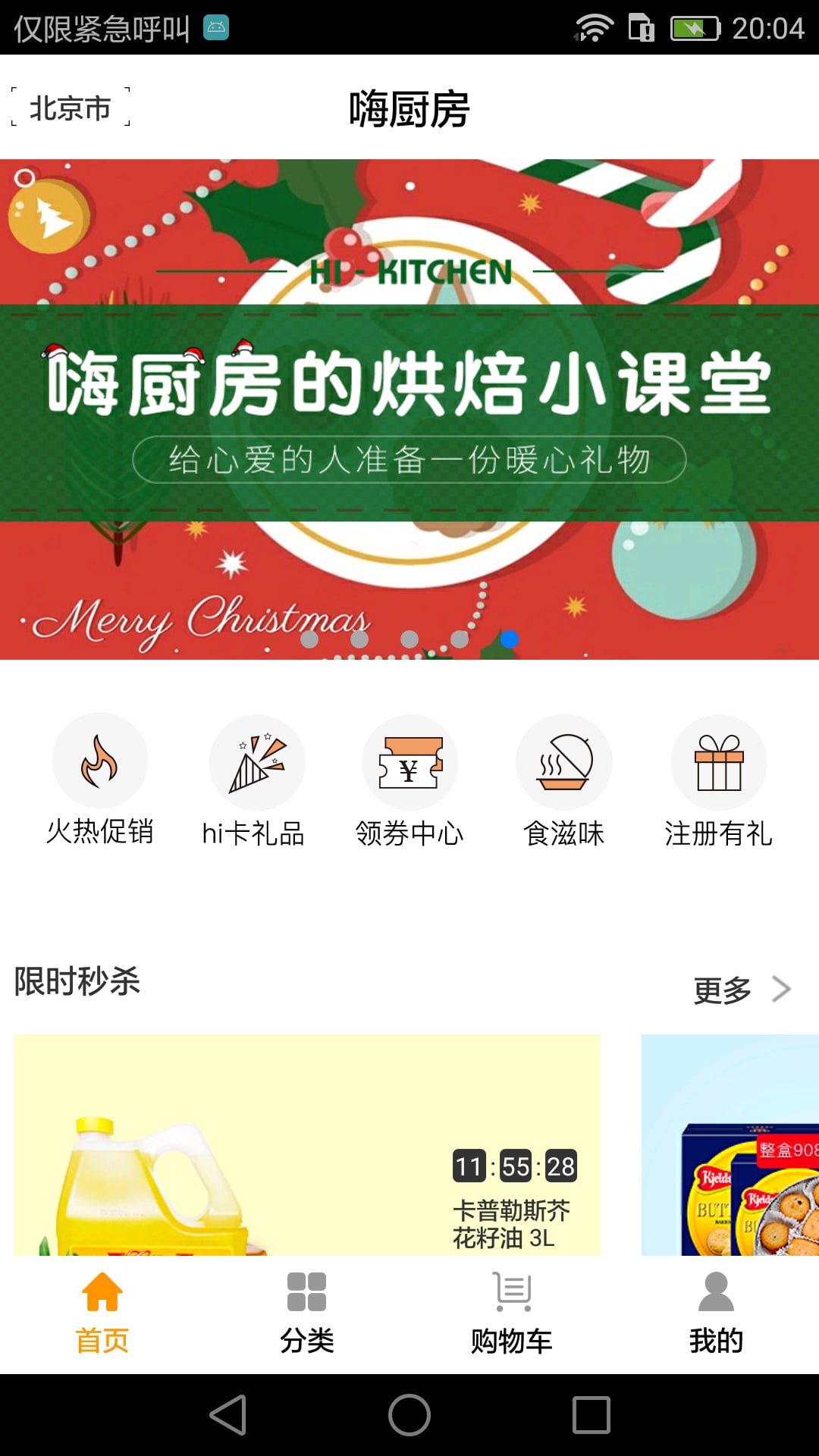Open the butter cookies flash sale card
The height and width of the screenshot is (1456, 819).
[x=730, y=1145]
